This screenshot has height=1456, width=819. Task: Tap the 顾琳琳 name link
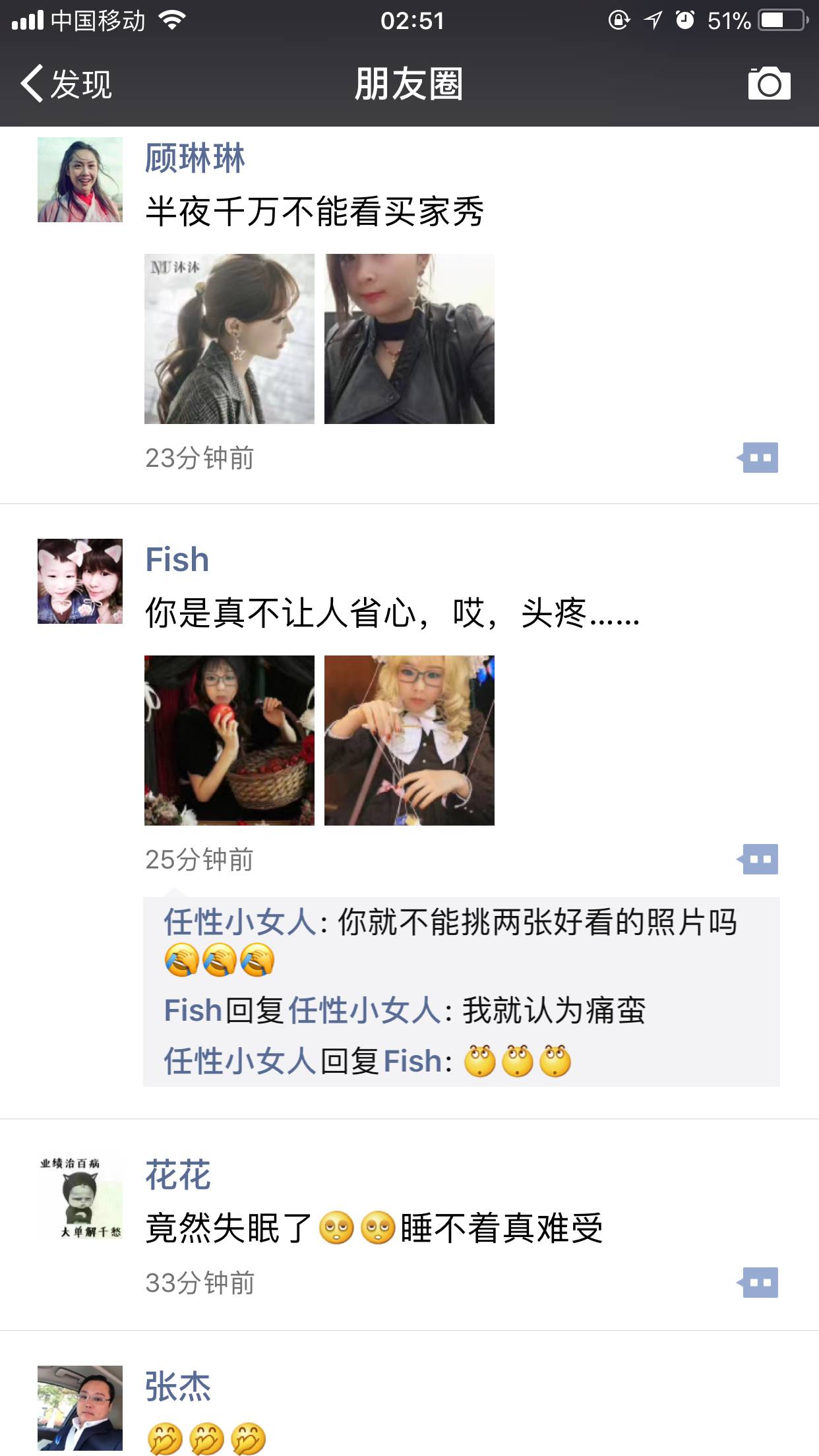(195, 159)
